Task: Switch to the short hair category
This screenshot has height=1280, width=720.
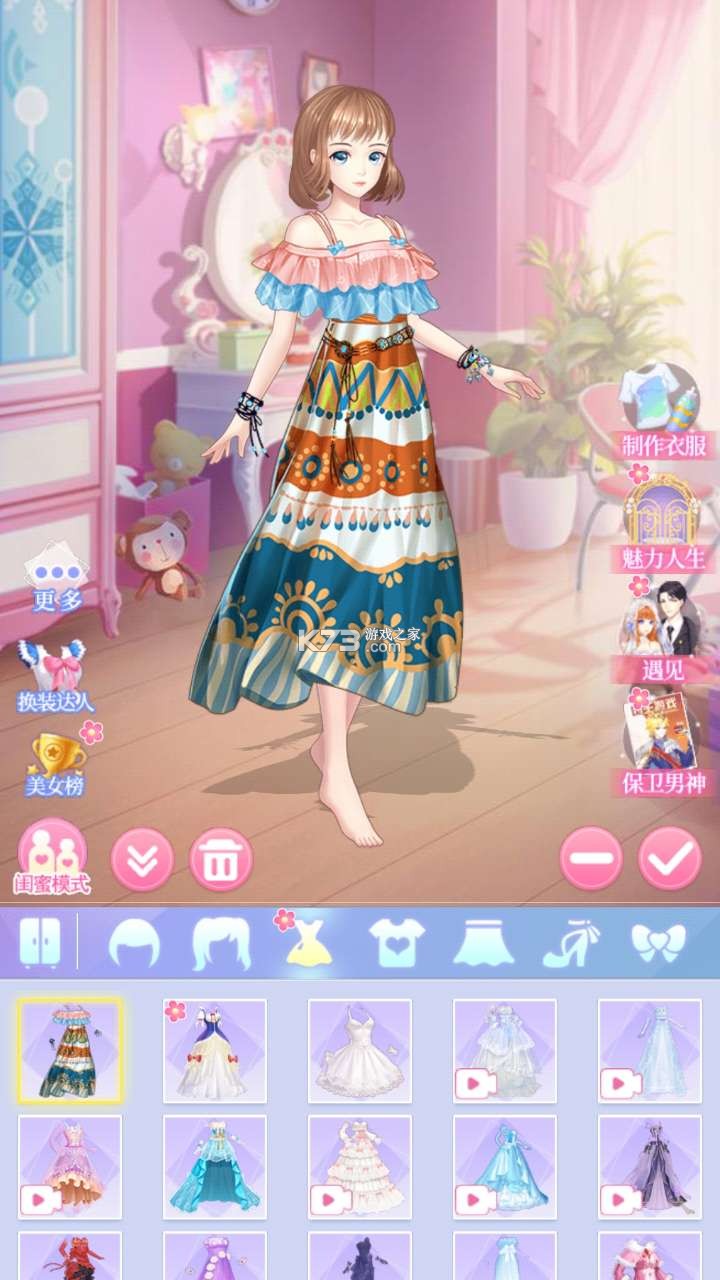Action: pos(134,943)
